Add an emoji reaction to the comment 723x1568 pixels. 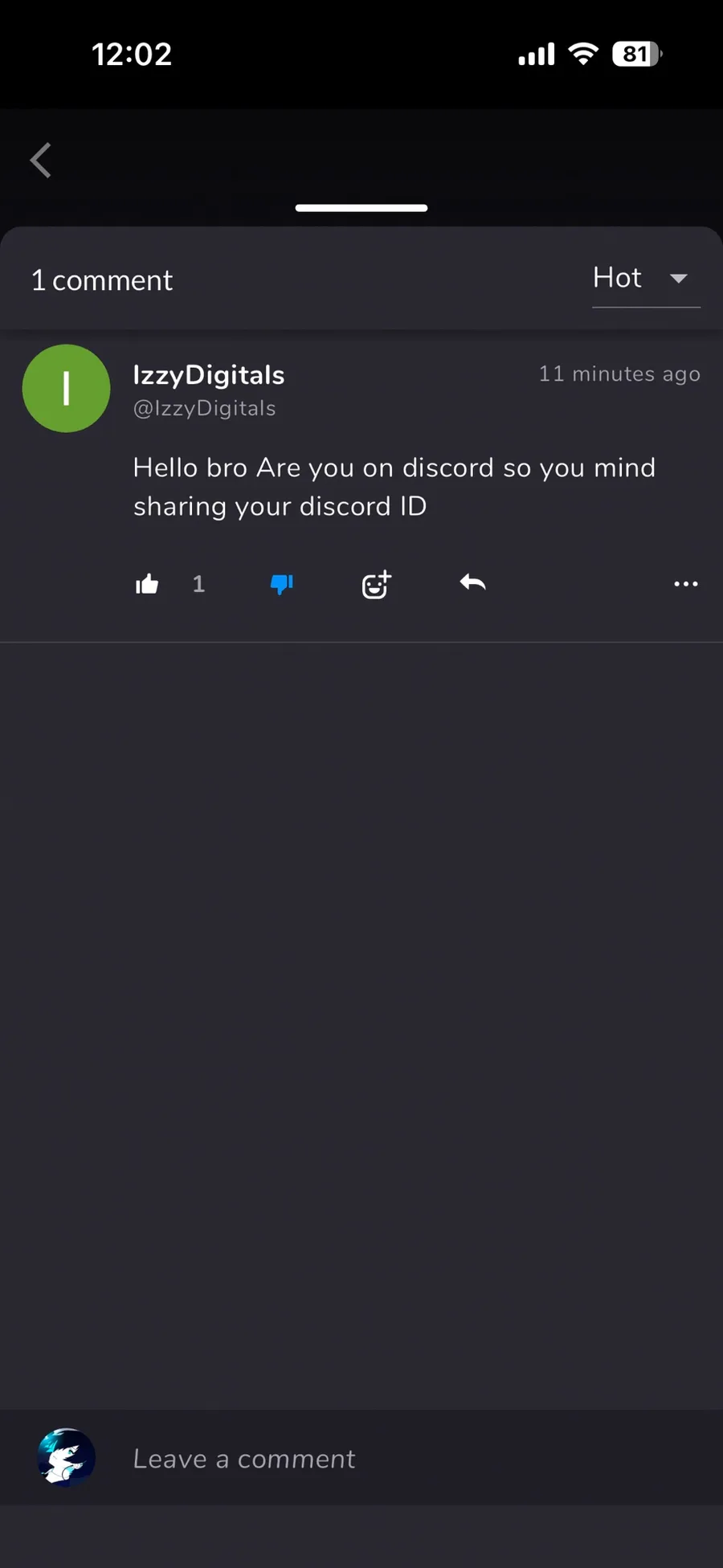(x=376, y=584)
